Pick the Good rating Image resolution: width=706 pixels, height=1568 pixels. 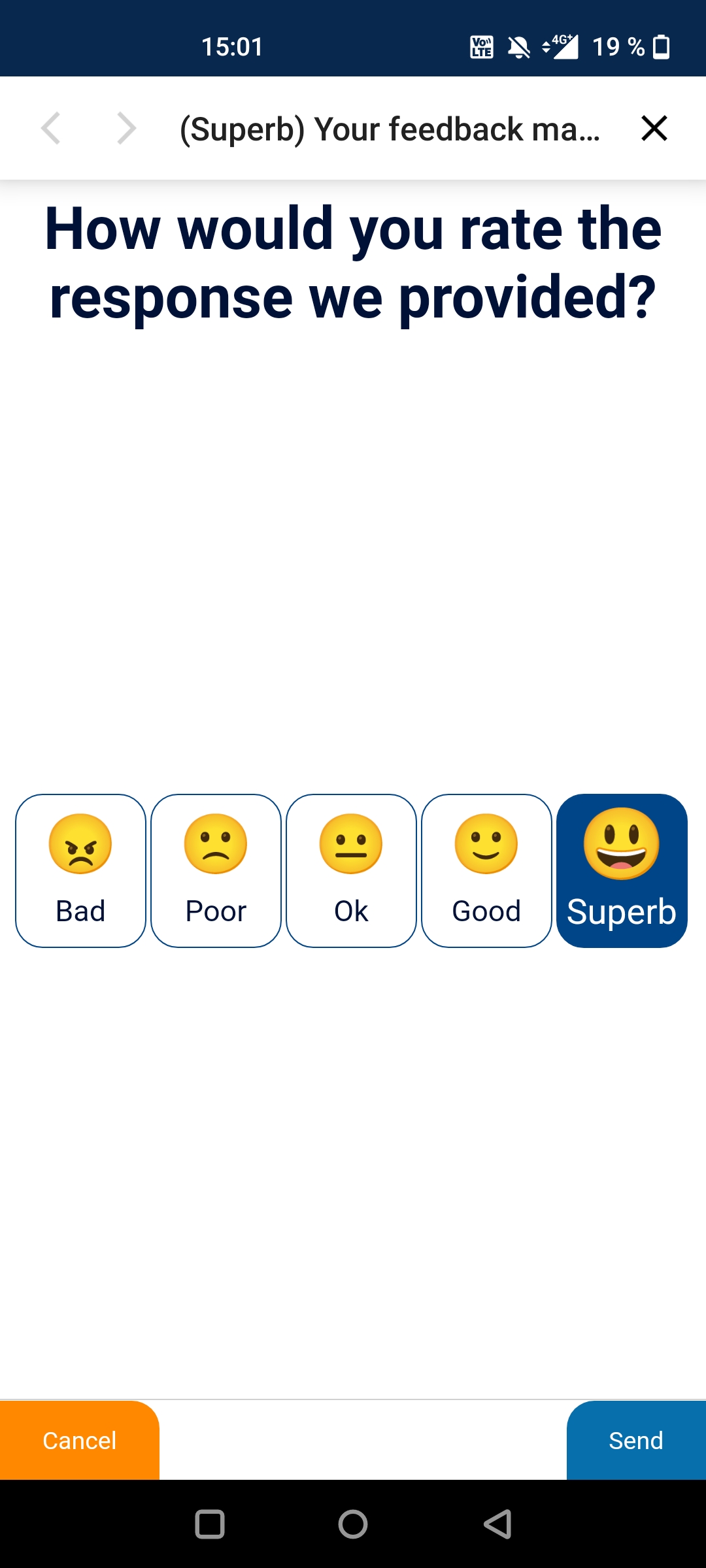click(x=486, y=870)
